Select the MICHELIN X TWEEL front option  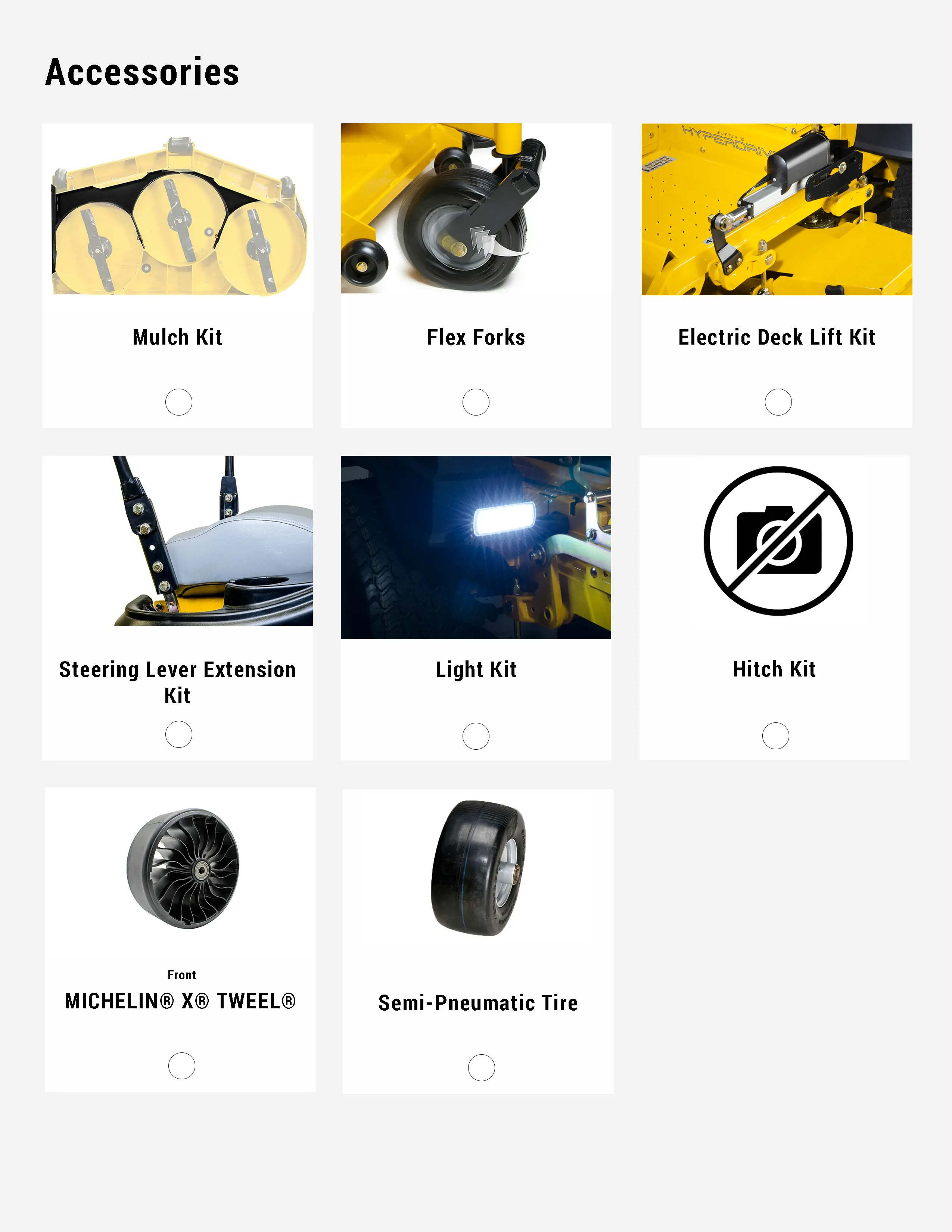tap(181, 1066)
